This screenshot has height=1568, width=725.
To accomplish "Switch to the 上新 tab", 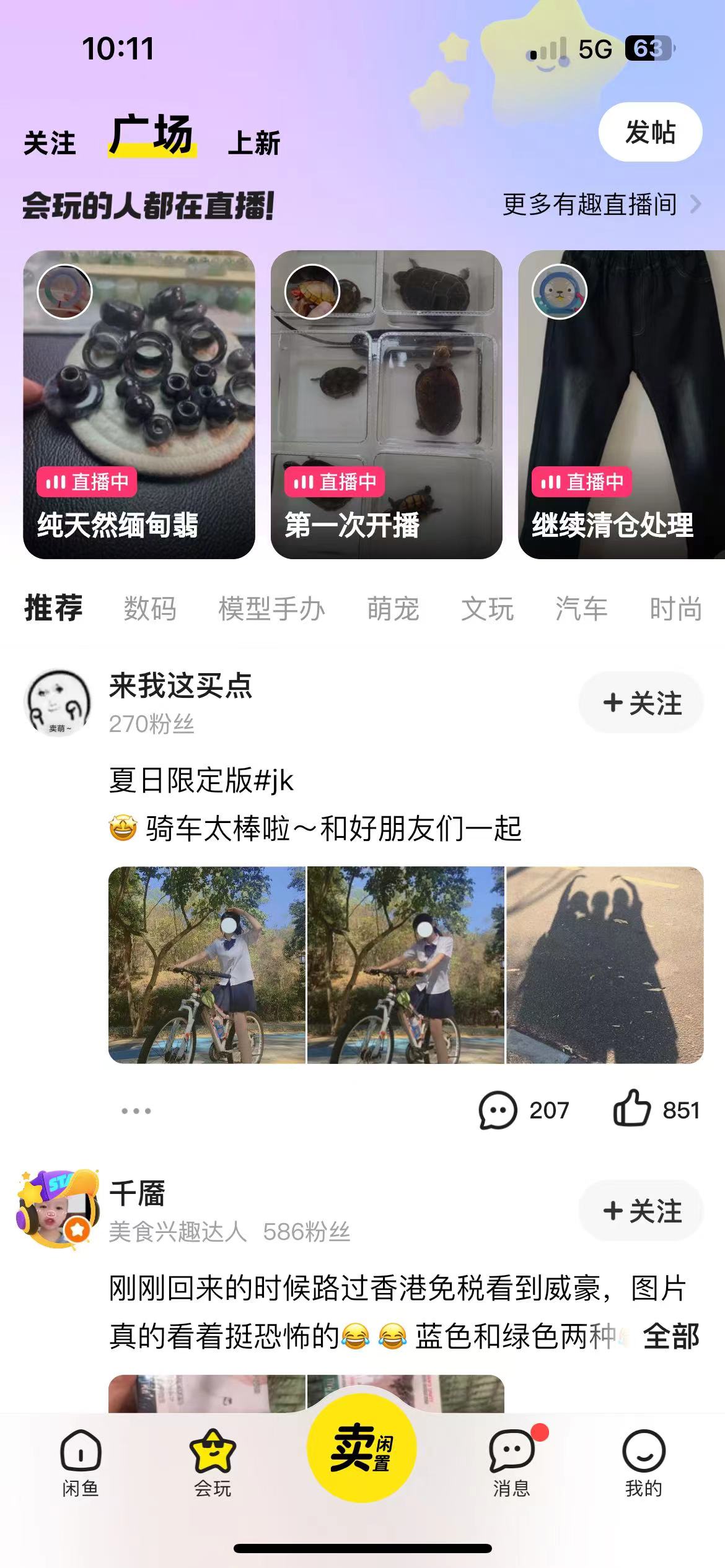I will [x=253, y=143].
